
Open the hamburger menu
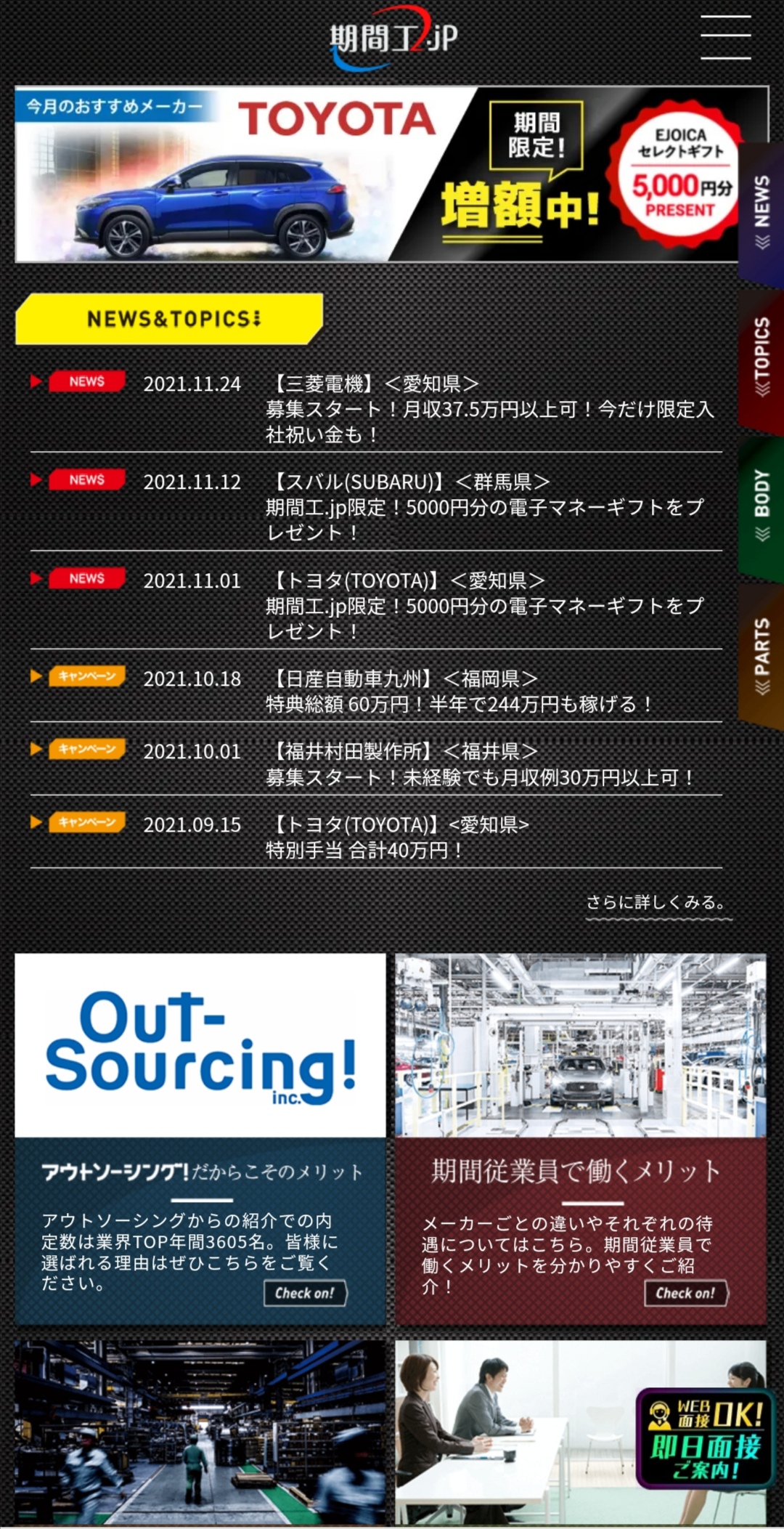725,36
